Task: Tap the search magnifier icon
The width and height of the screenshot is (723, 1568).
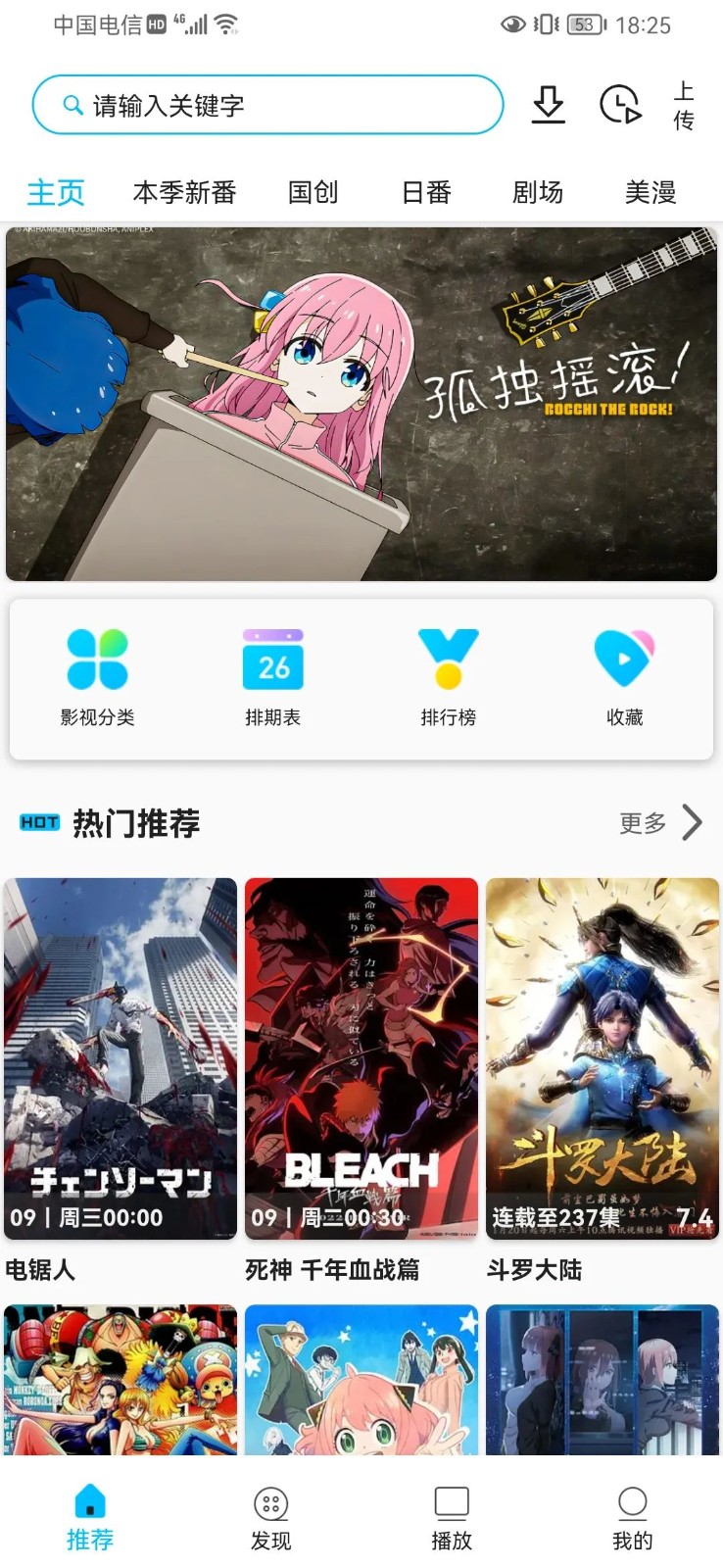Action: point(71,104)
